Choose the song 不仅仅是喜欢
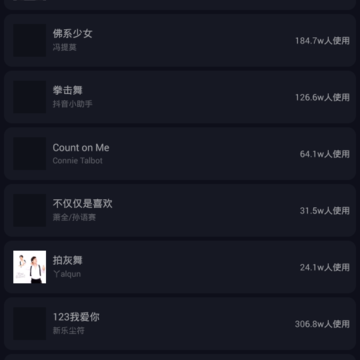Screen dimensions: 360x360 click(180, 210)
